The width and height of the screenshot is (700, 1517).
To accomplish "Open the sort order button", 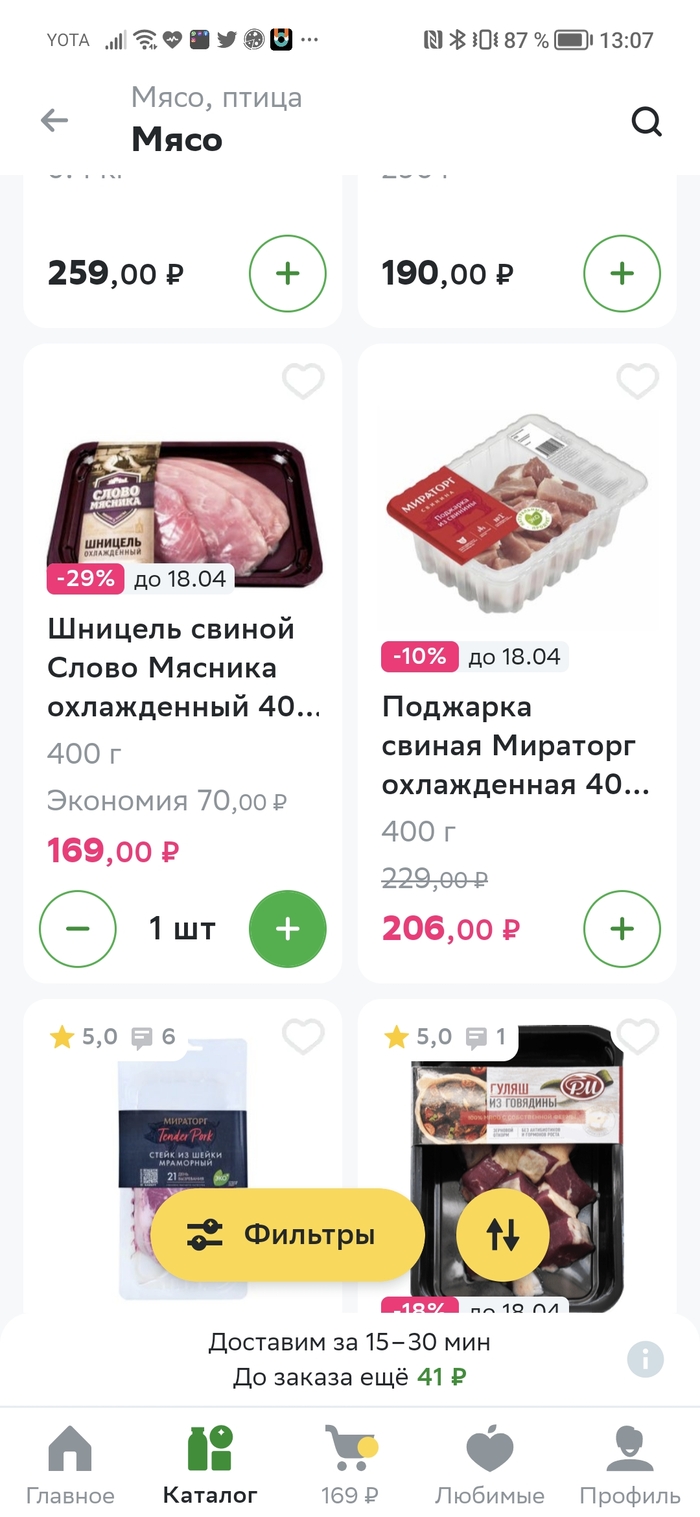I will tap(503, 1234).
